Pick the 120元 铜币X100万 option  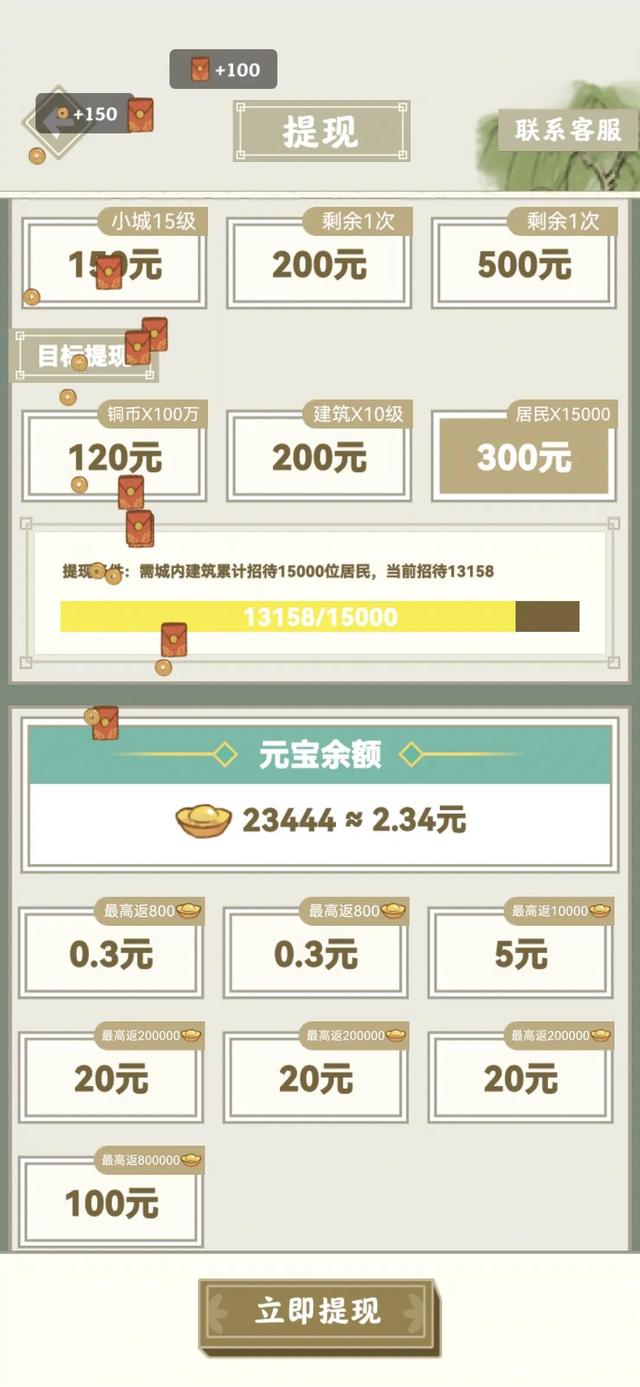[114, 456]
